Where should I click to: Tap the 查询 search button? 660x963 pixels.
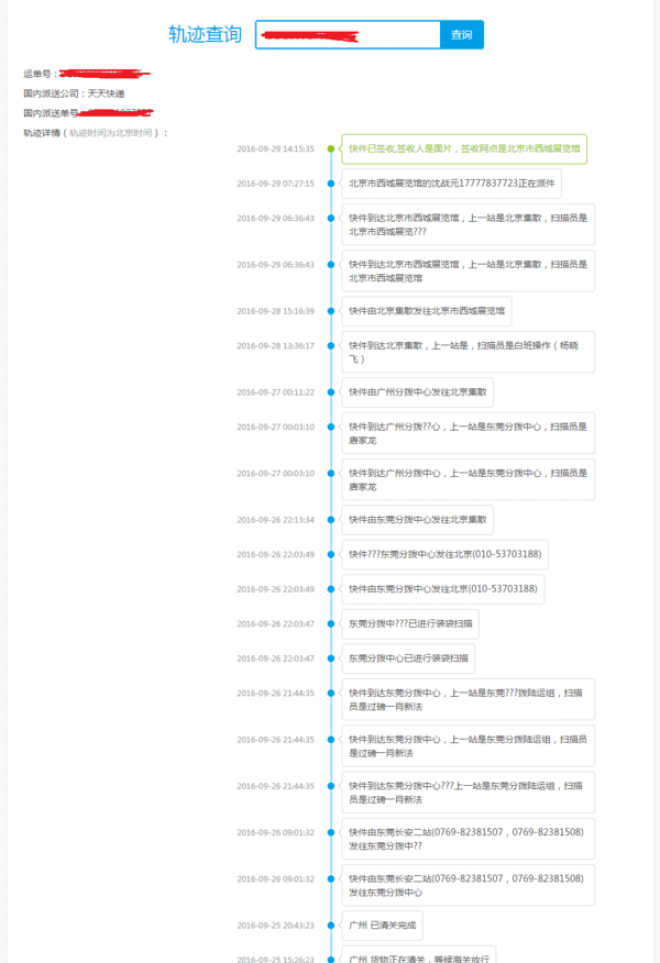click(461, 35)
